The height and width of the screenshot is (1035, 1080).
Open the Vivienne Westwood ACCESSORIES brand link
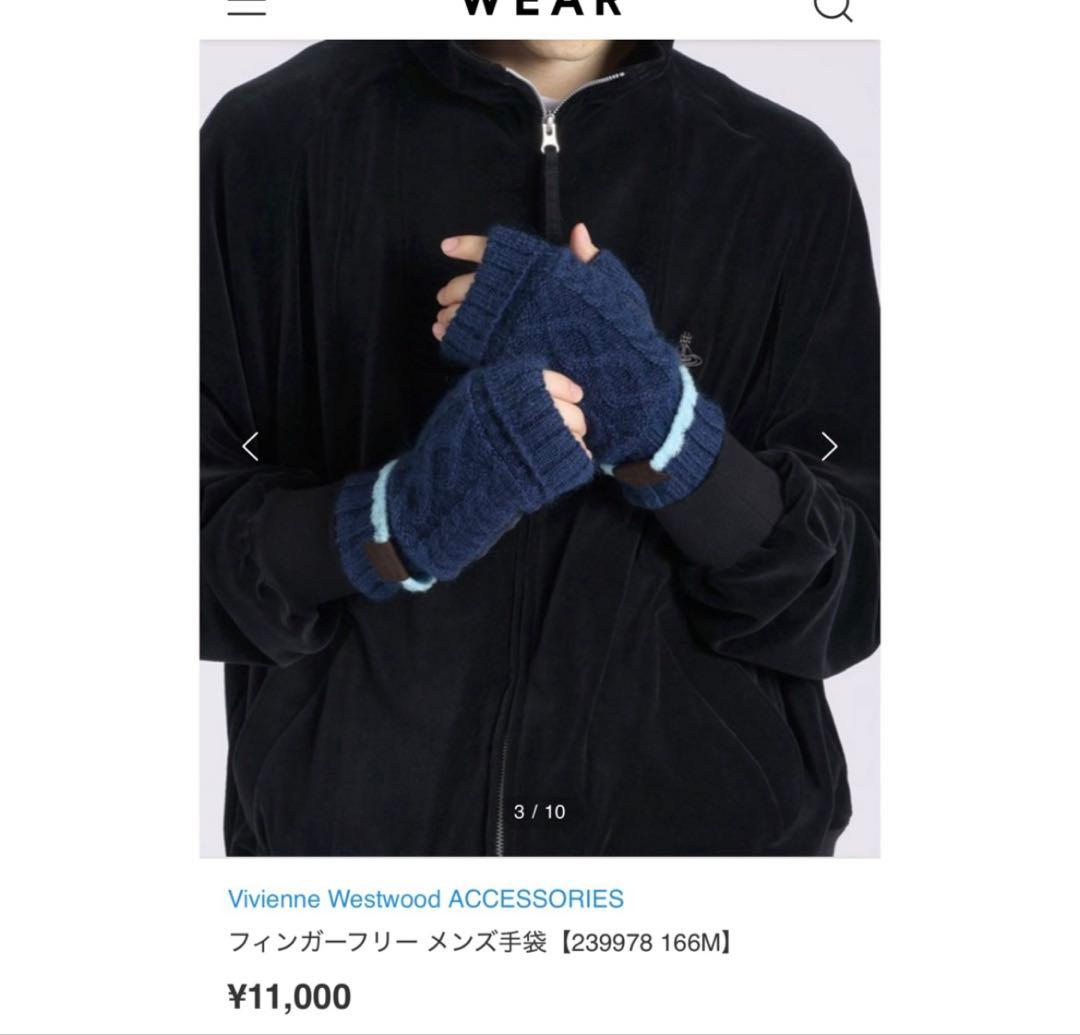425,898
